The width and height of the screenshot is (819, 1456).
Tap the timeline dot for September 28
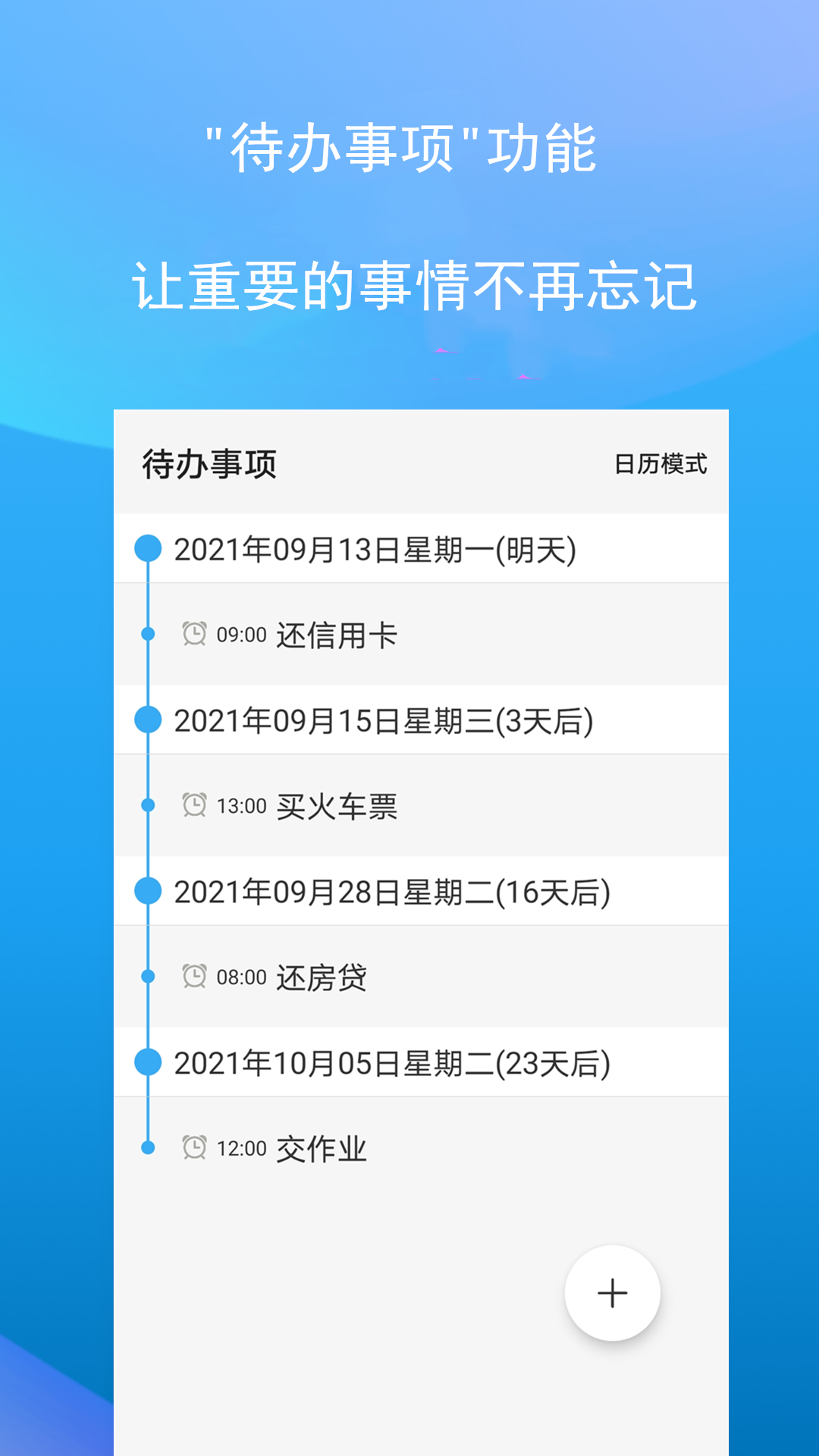[149, 892]
